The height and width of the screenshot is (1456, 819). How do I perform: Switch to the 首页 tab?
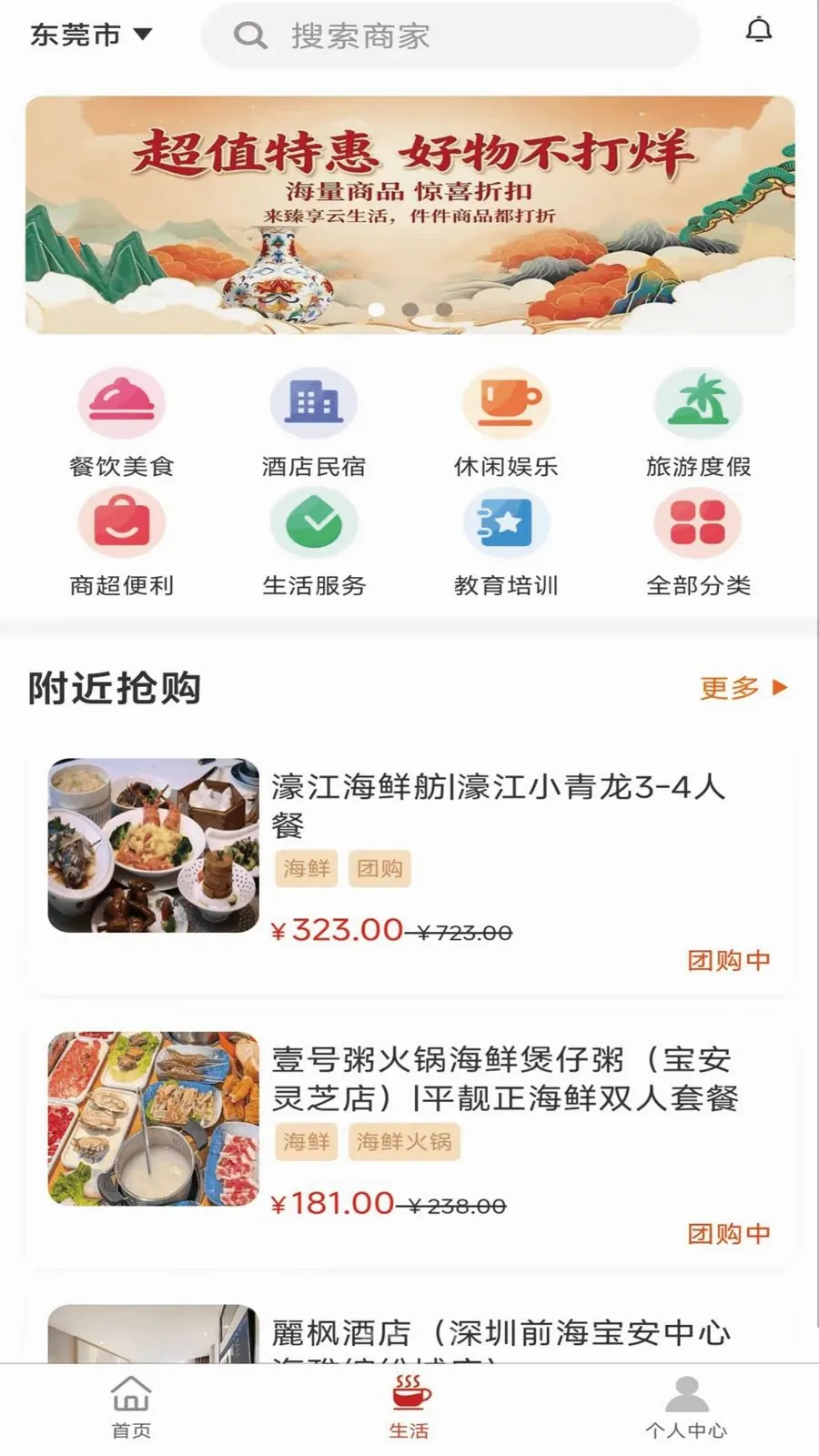coord(131,1407)
